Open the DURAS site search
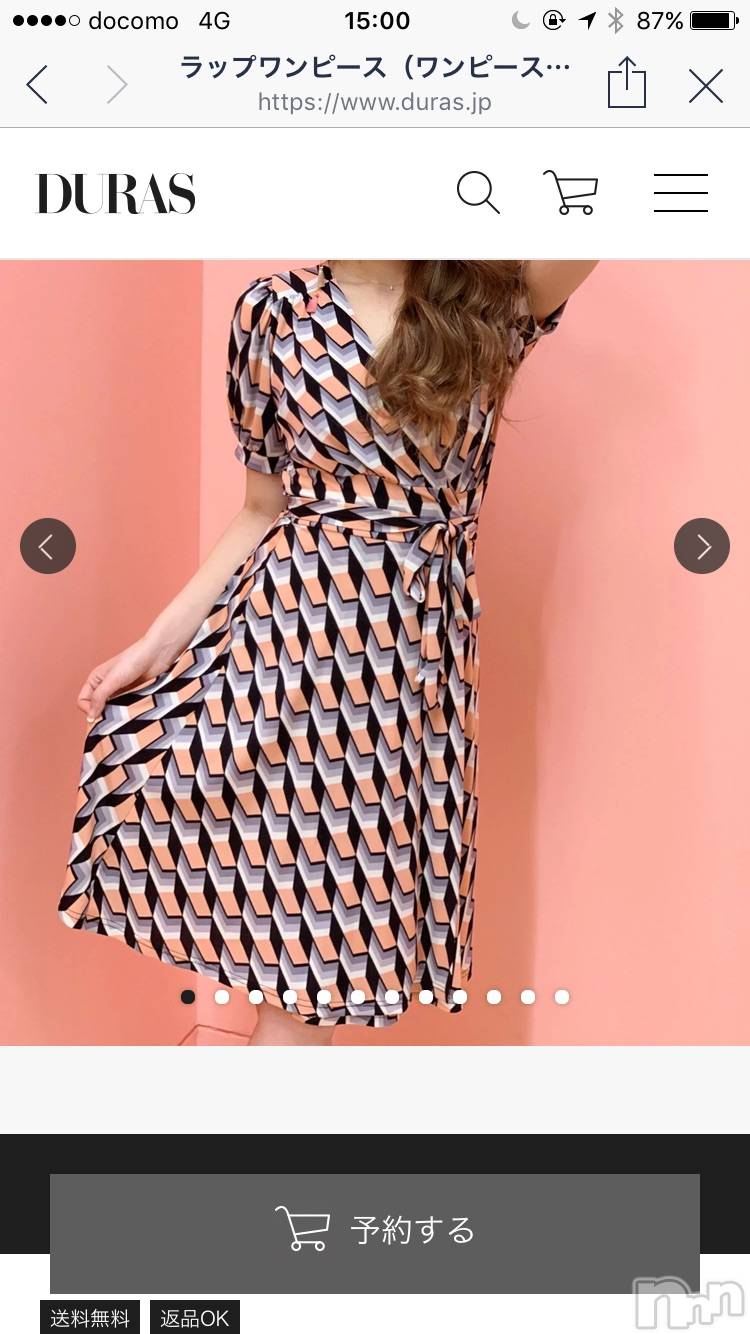Viewport: 750px width, 1334px height. (478, 192)
